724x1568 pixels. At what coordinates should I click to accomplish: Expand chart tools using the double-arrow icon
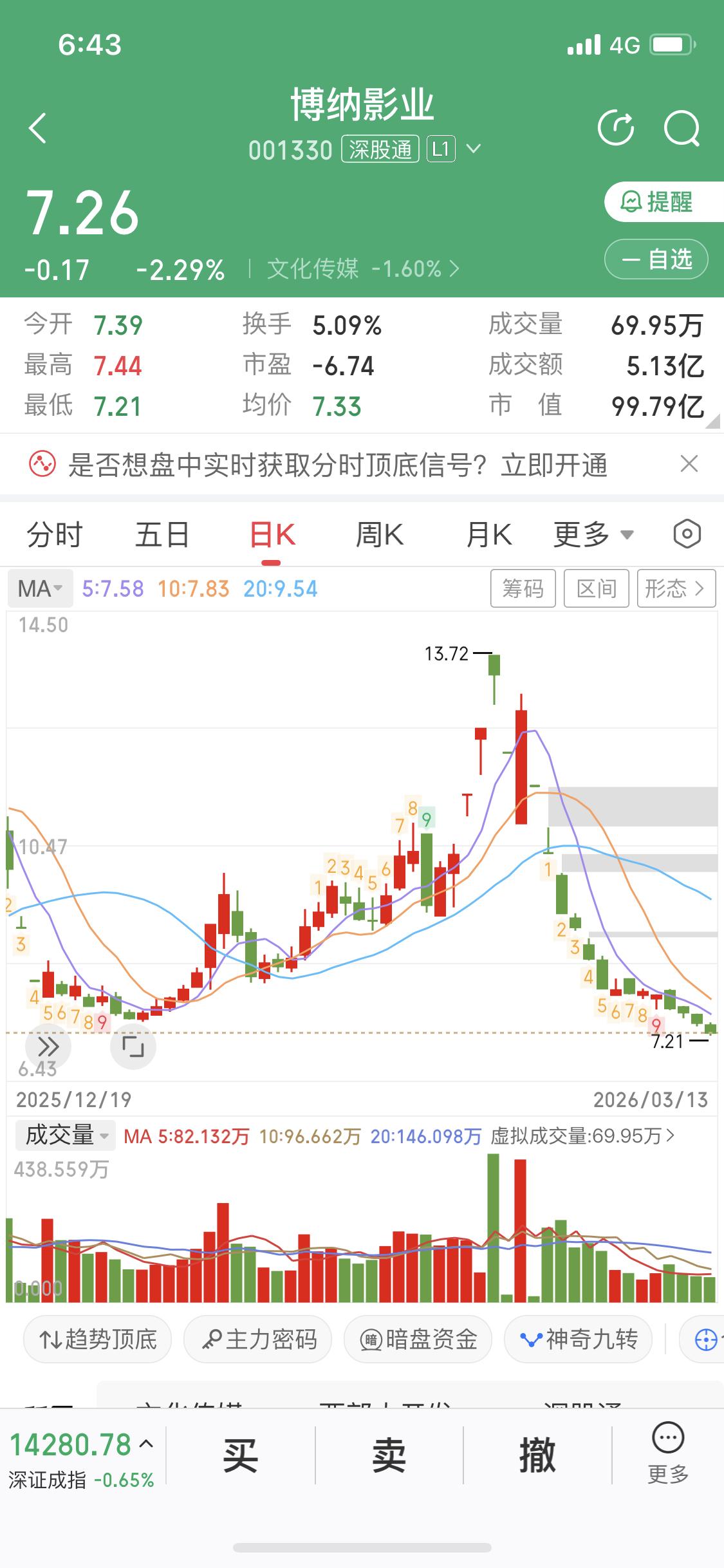(48, 1047)
